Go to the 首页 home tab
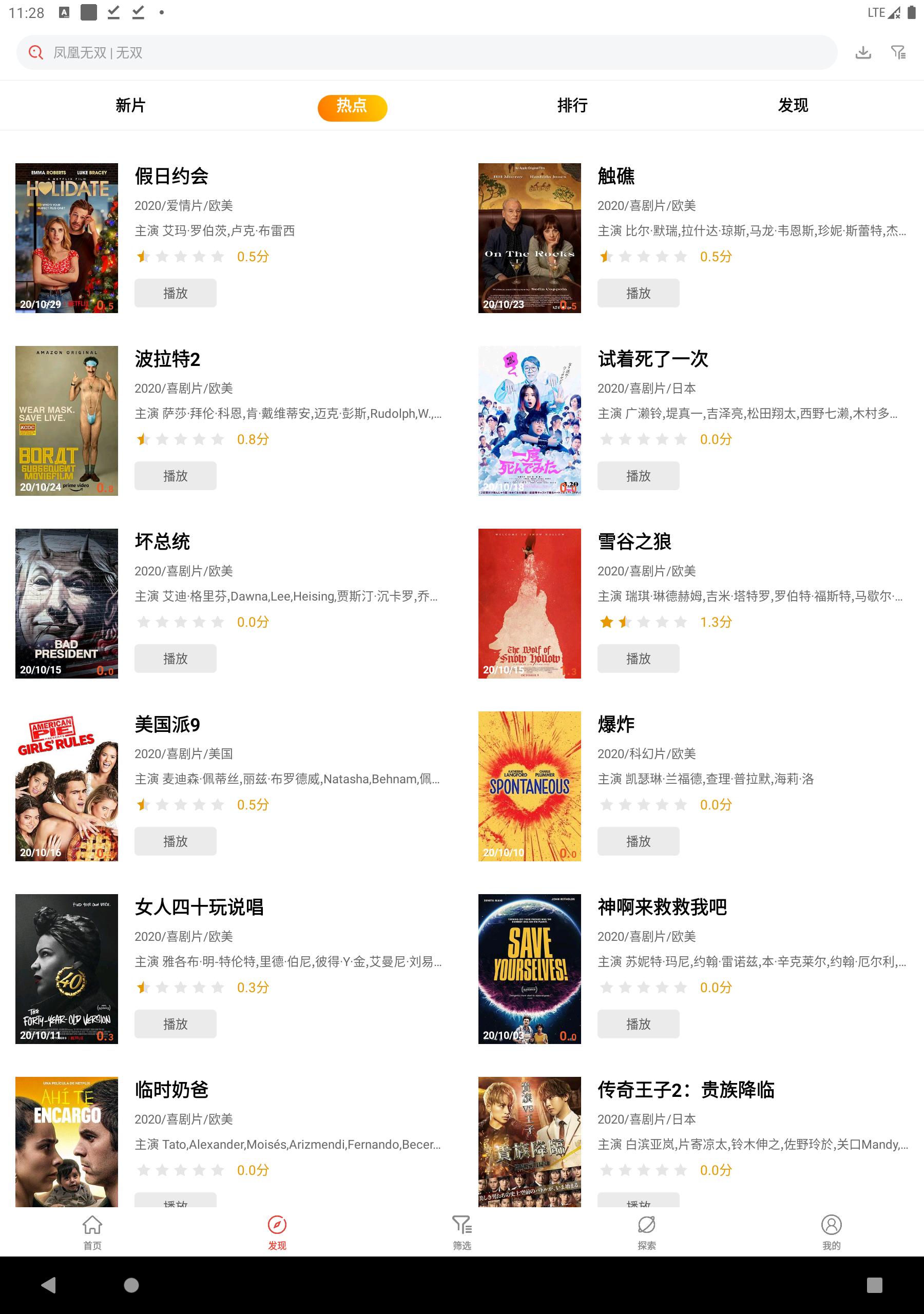This screenshot has width=924, height=1314. 92,1231
